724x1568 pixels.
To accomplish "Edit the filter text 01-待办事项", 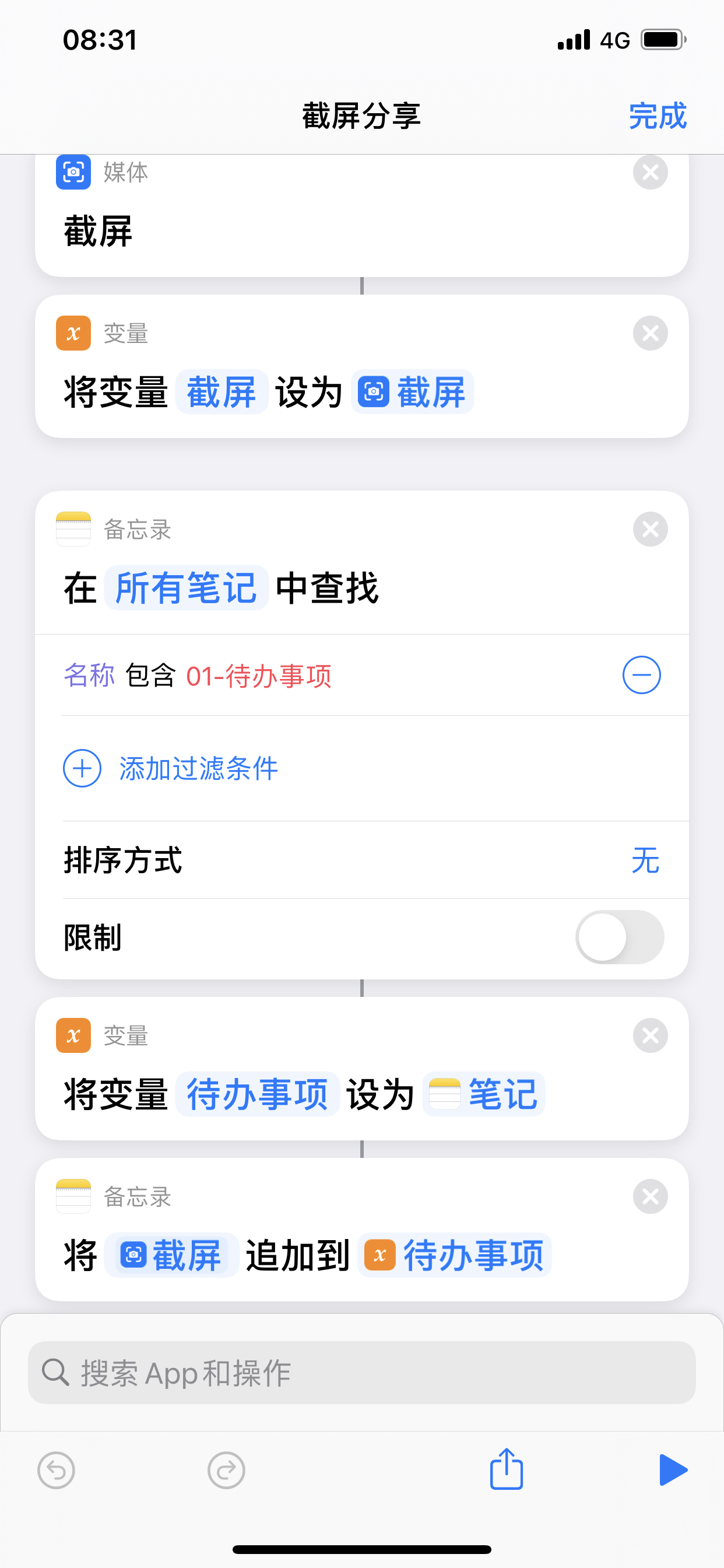I will pyautogui.click(x=259, y=676).
